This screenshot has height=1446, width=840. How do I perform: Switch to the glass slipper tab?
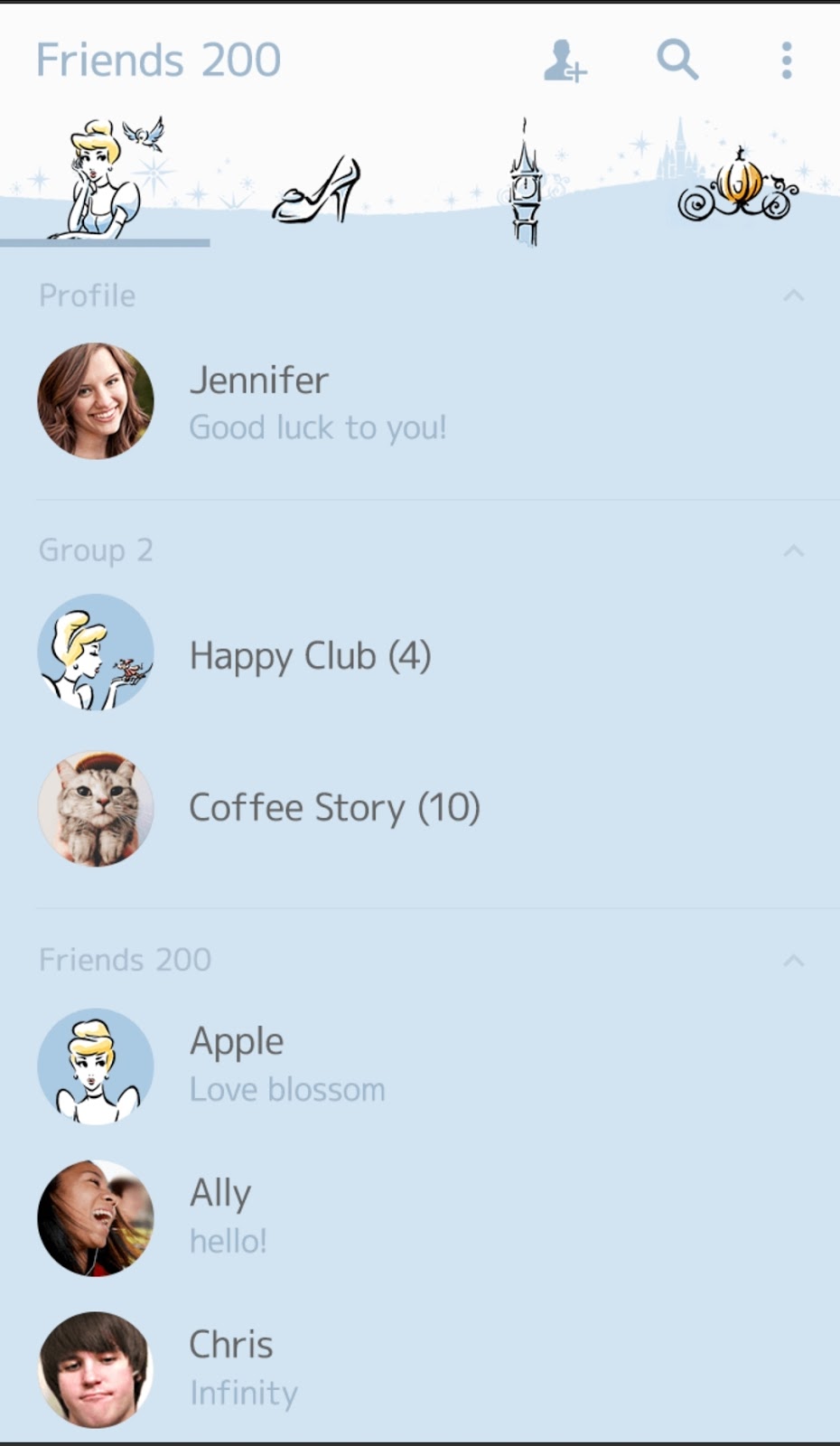(316, 190)
